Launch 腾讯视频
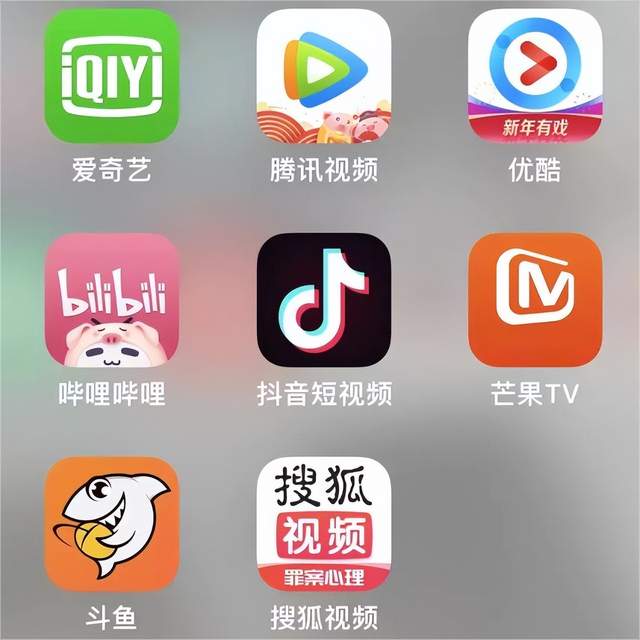 [x=323, y=77]
